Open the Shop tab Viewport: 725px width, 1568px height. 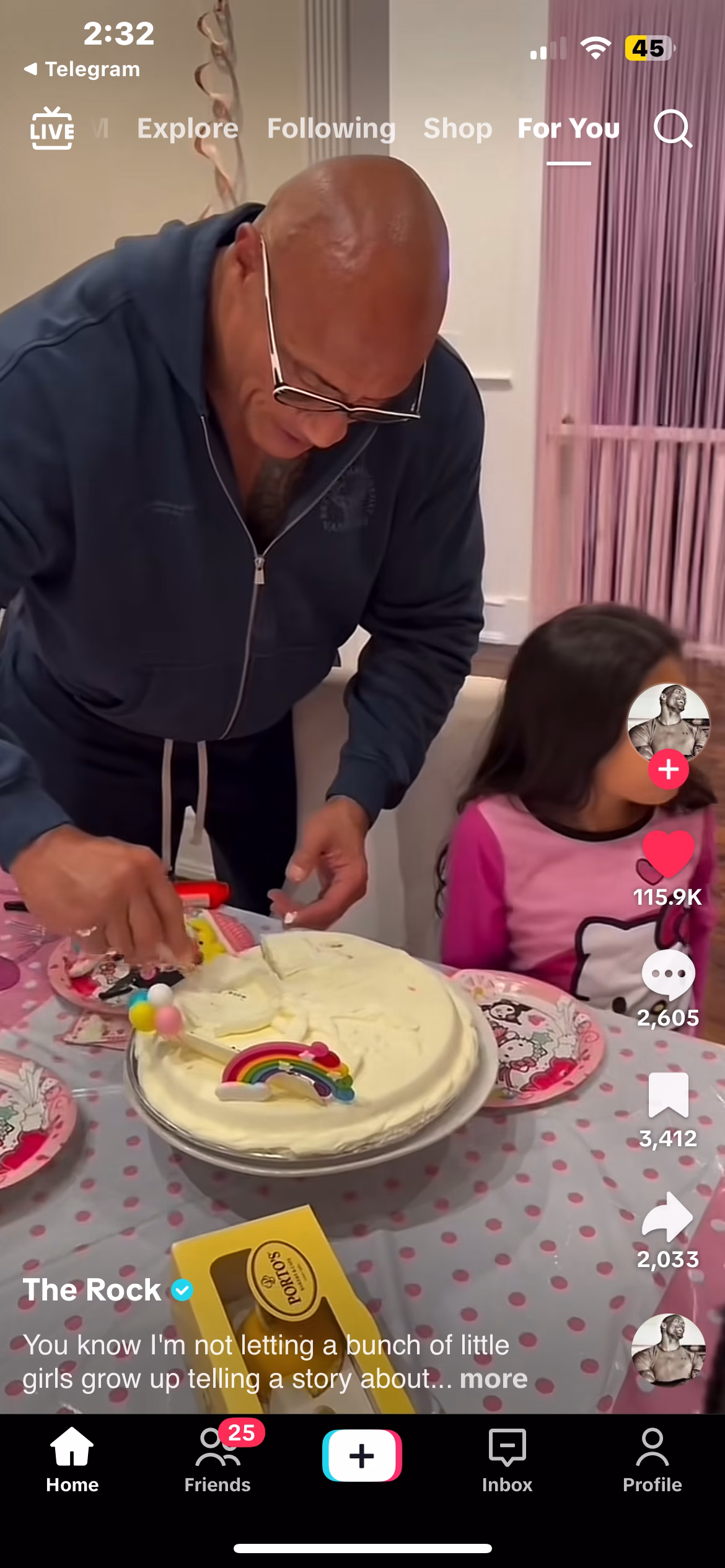point(457,129)
